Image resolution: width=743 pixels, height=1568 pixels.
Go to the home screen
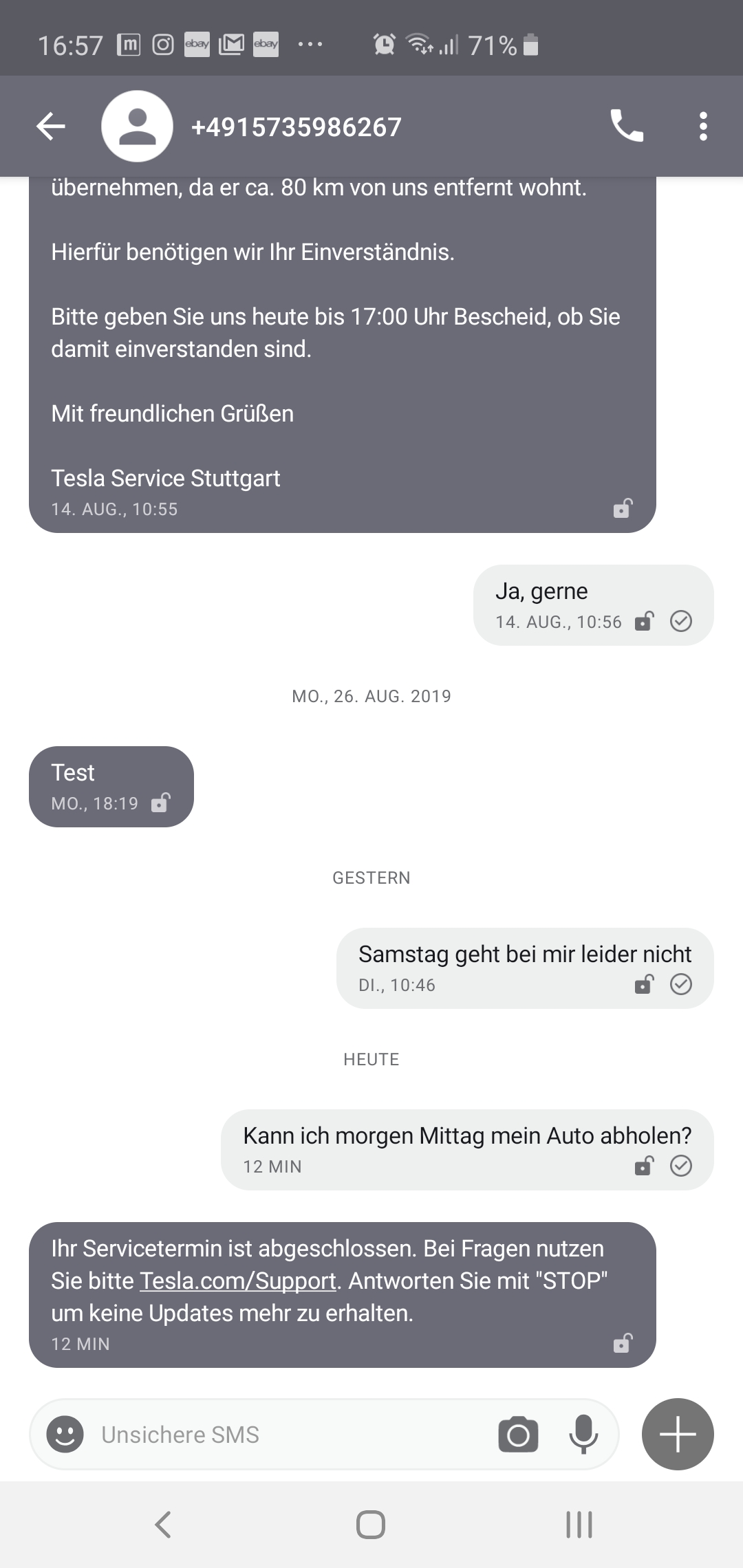coord(371,1525)
